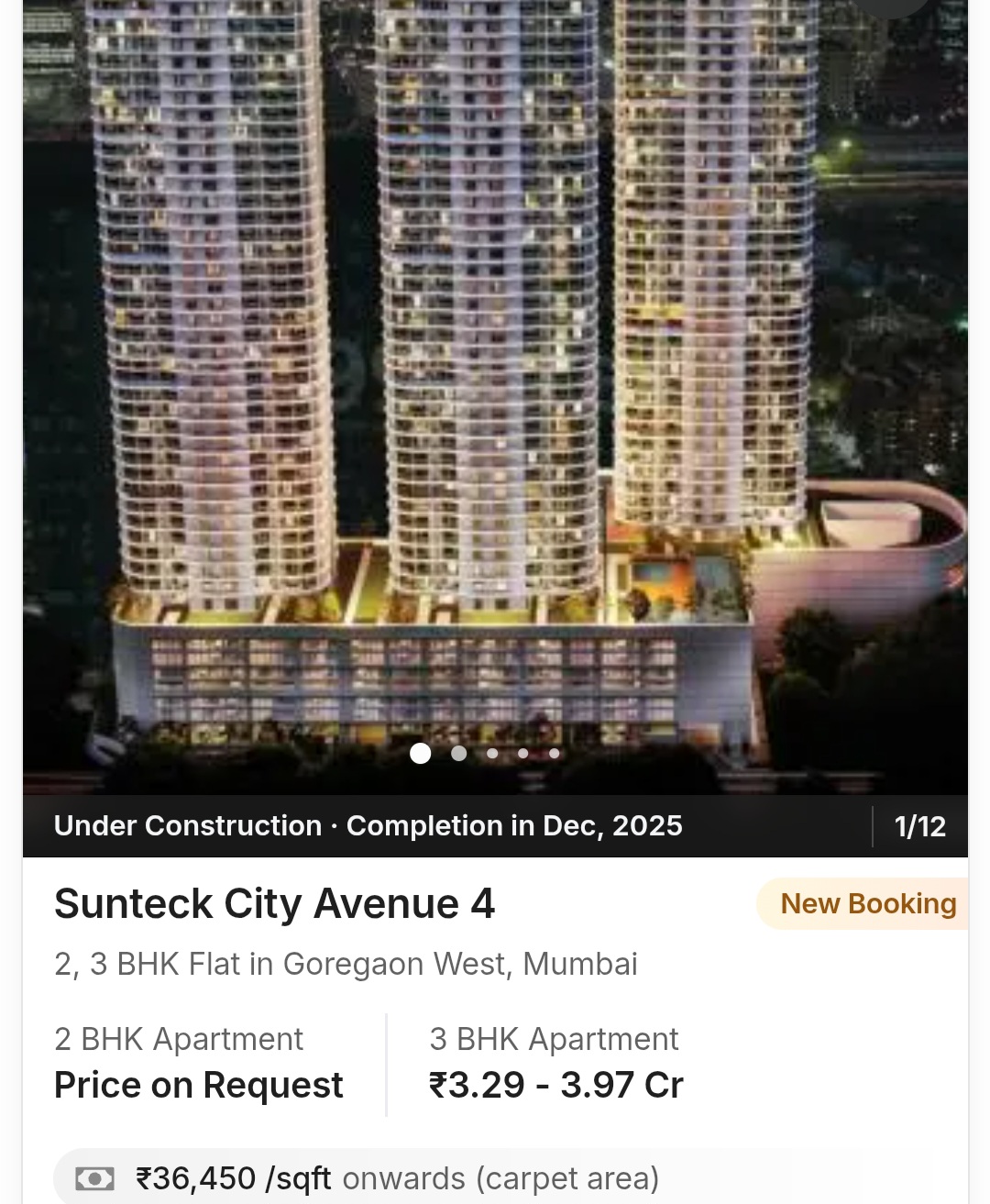
Task: Open the Under Construction status bar
Action: tap(187, 825)
